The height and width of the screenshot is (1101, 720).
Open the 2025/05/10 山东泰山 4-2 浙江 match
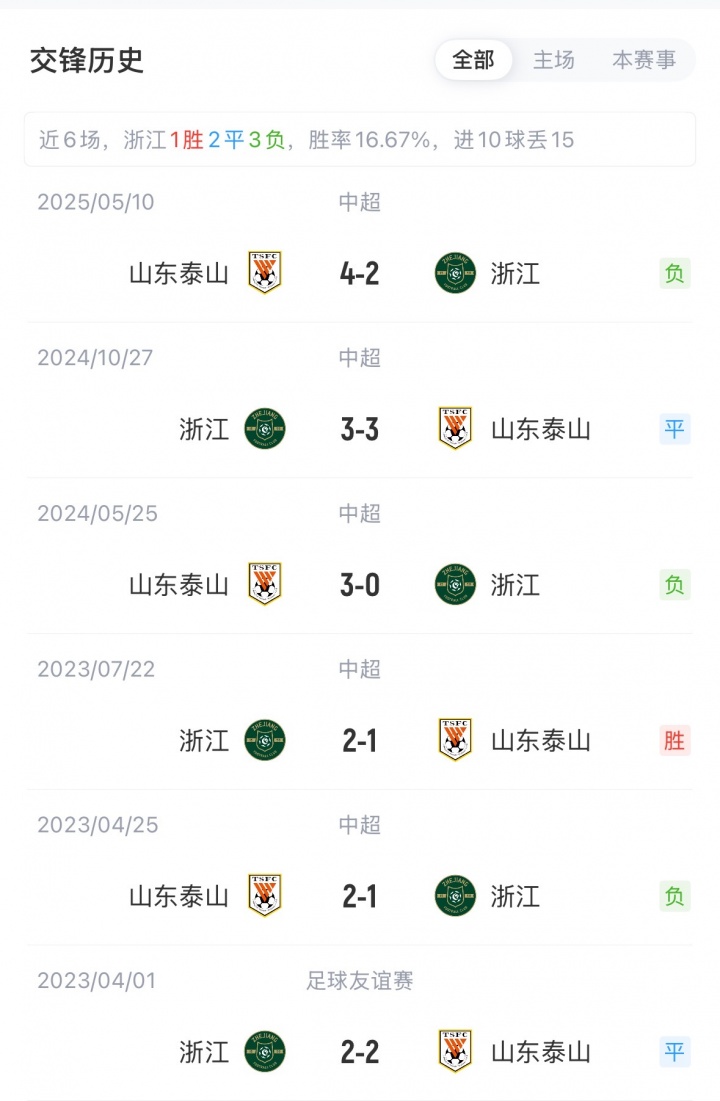360,273
